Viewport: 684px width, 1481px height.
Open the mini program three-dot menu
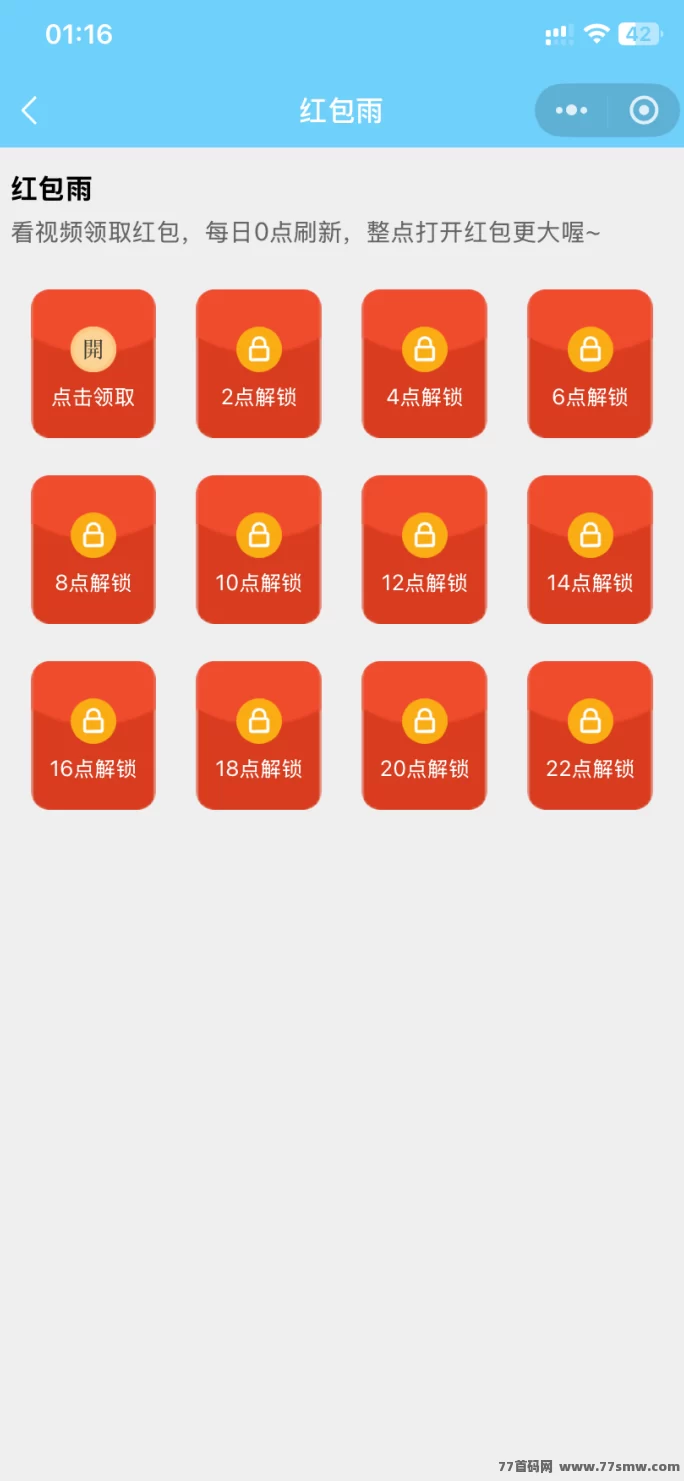tap(571, 110)
